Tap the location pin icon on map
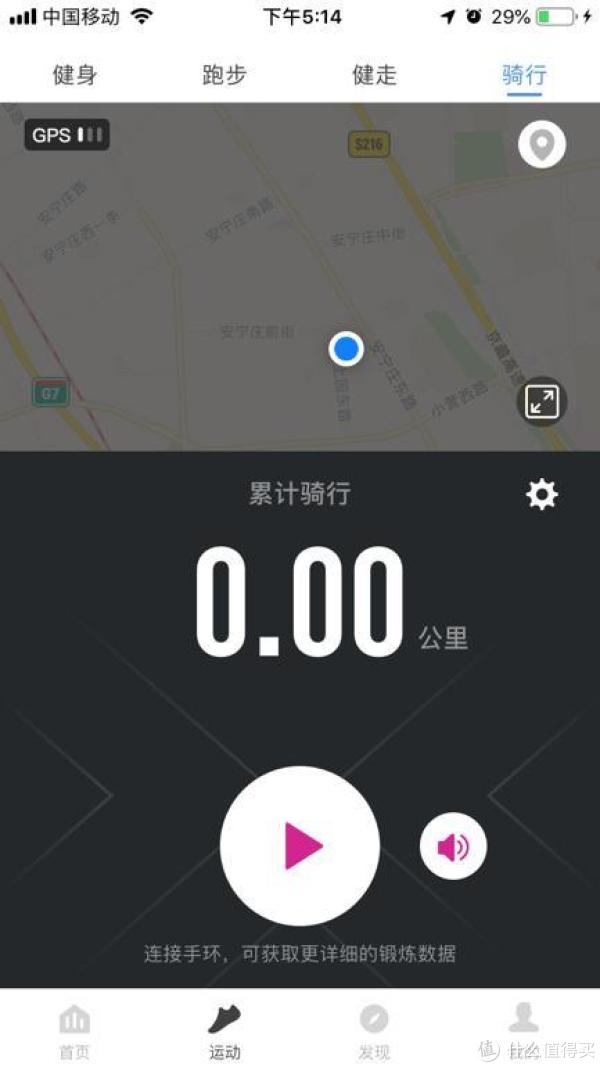 (541, 144)
